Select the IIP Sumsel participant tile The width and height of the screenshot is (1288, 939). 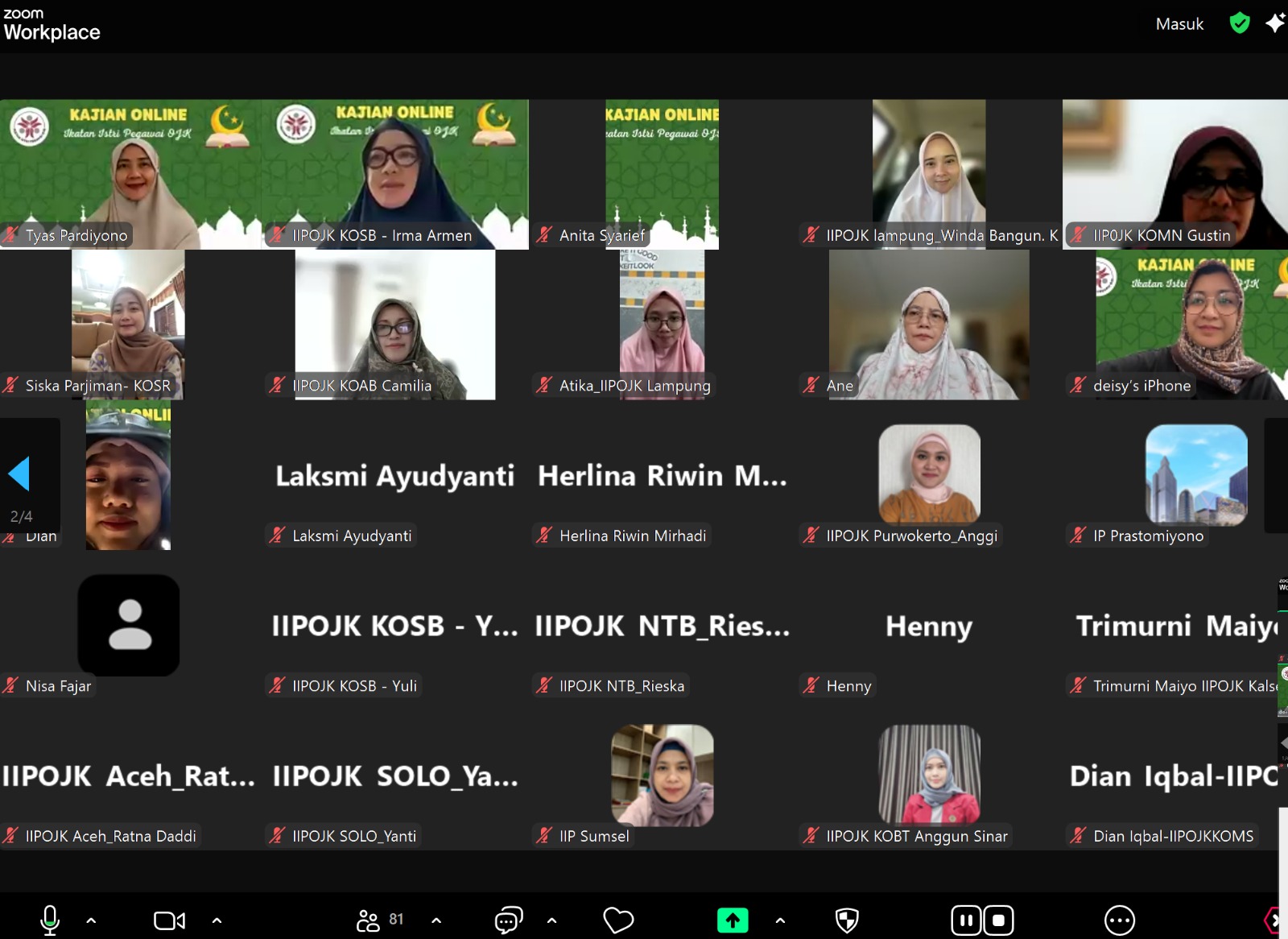[x=662, y=777]
